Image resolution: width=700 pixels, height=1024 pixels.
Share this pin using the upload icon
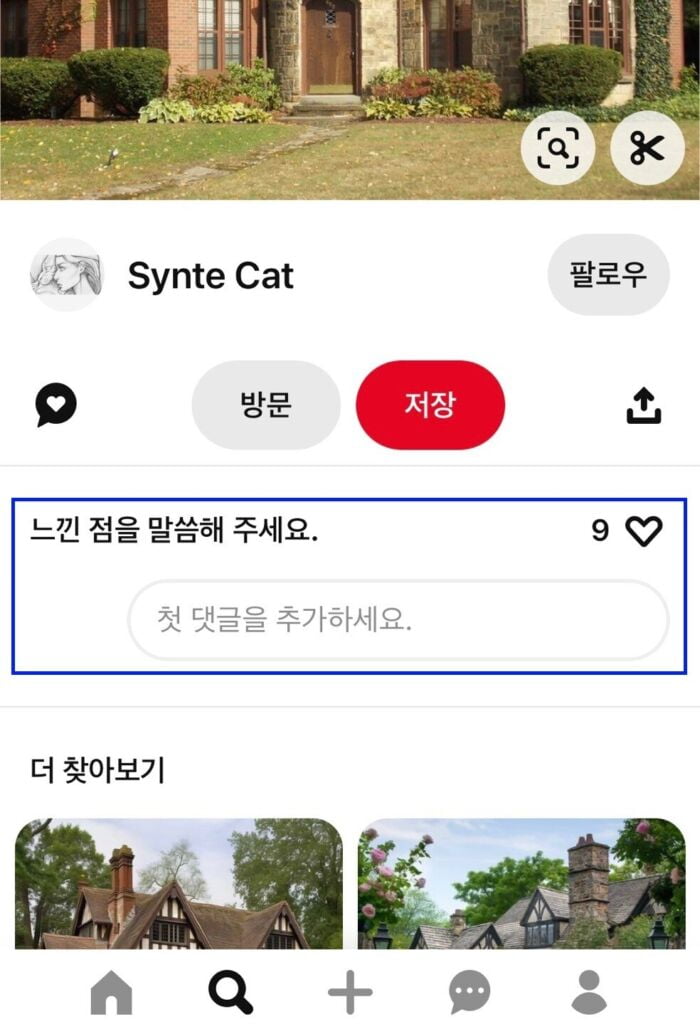coord(644,405)
